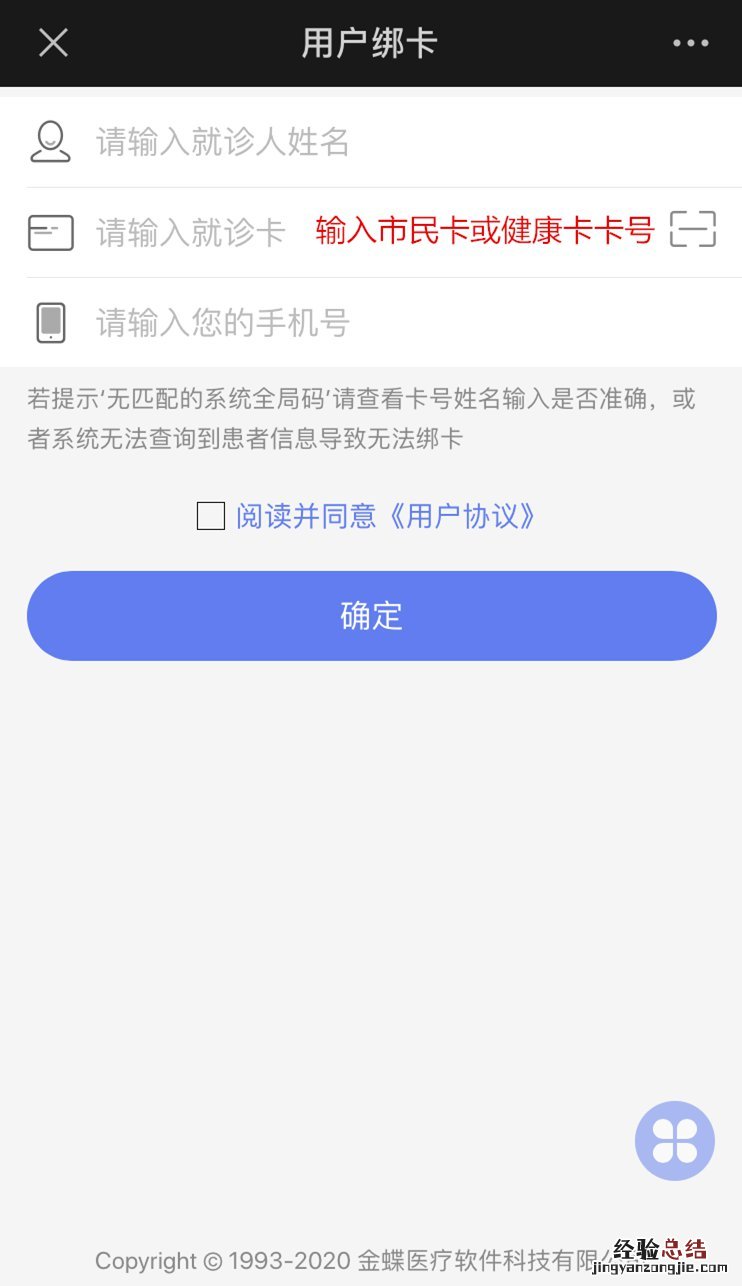
Task: Open the floating four-leaf quick menu
Action: point(674,1141)
